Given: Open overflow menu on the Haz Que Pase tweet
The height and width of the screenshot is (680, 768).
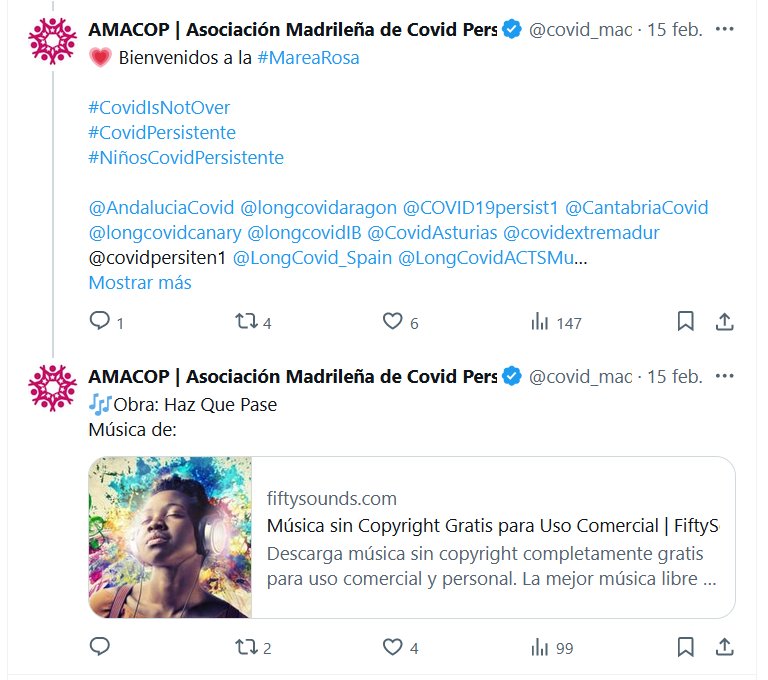Looking at the screenshot, I should tap(726, 377).
